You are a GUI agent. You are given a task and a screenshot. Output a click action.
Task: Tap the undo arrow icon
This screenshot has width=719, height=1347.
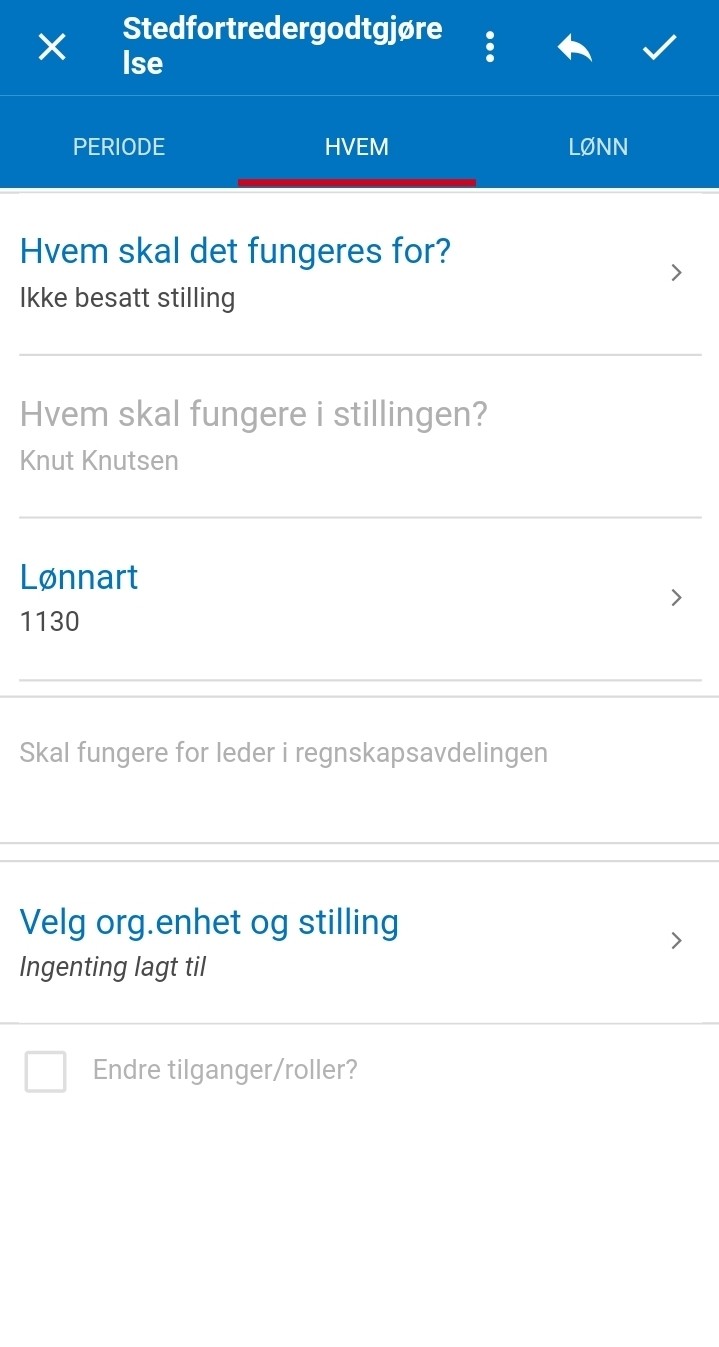(x=575, y=47)
